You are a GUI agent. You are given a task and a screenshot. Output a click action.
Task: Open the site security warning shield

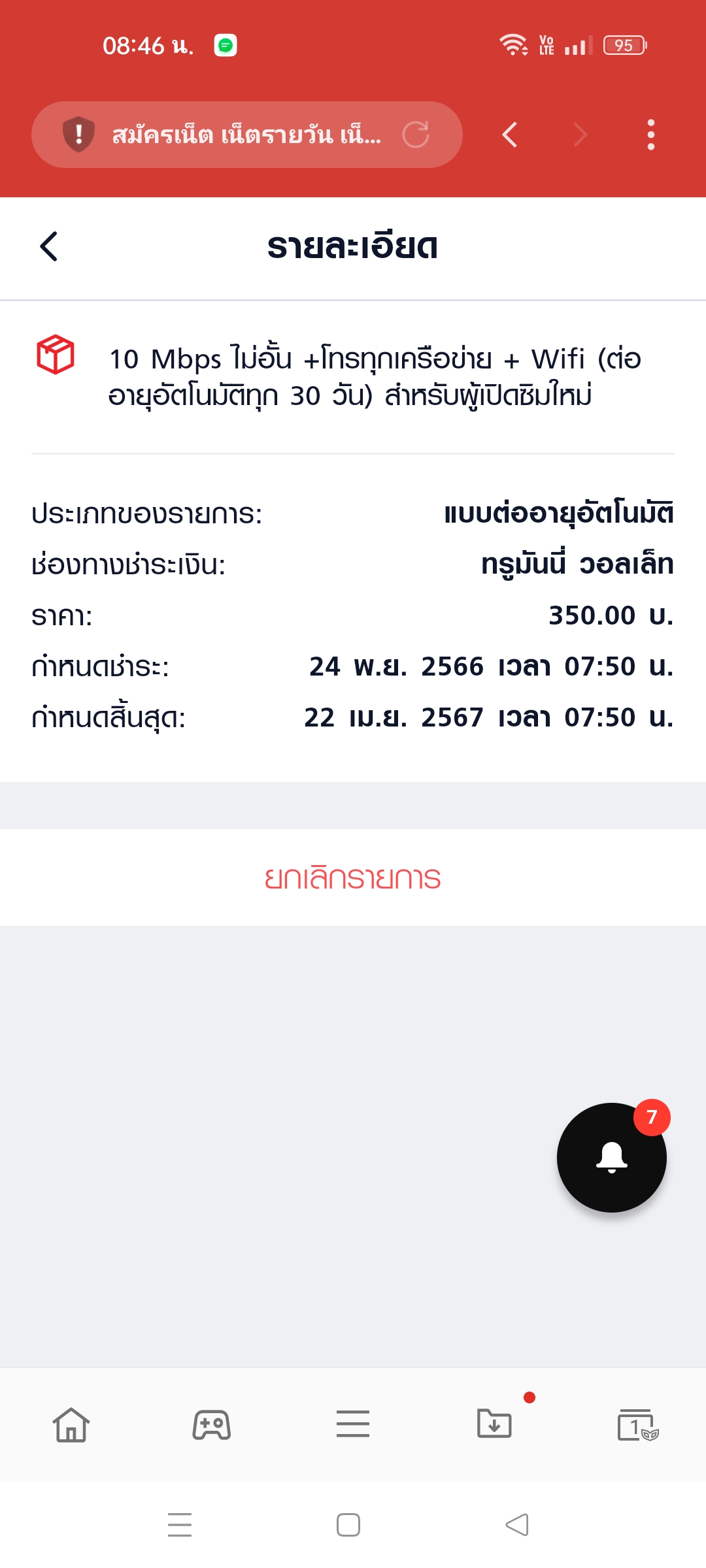pos(78,134)
